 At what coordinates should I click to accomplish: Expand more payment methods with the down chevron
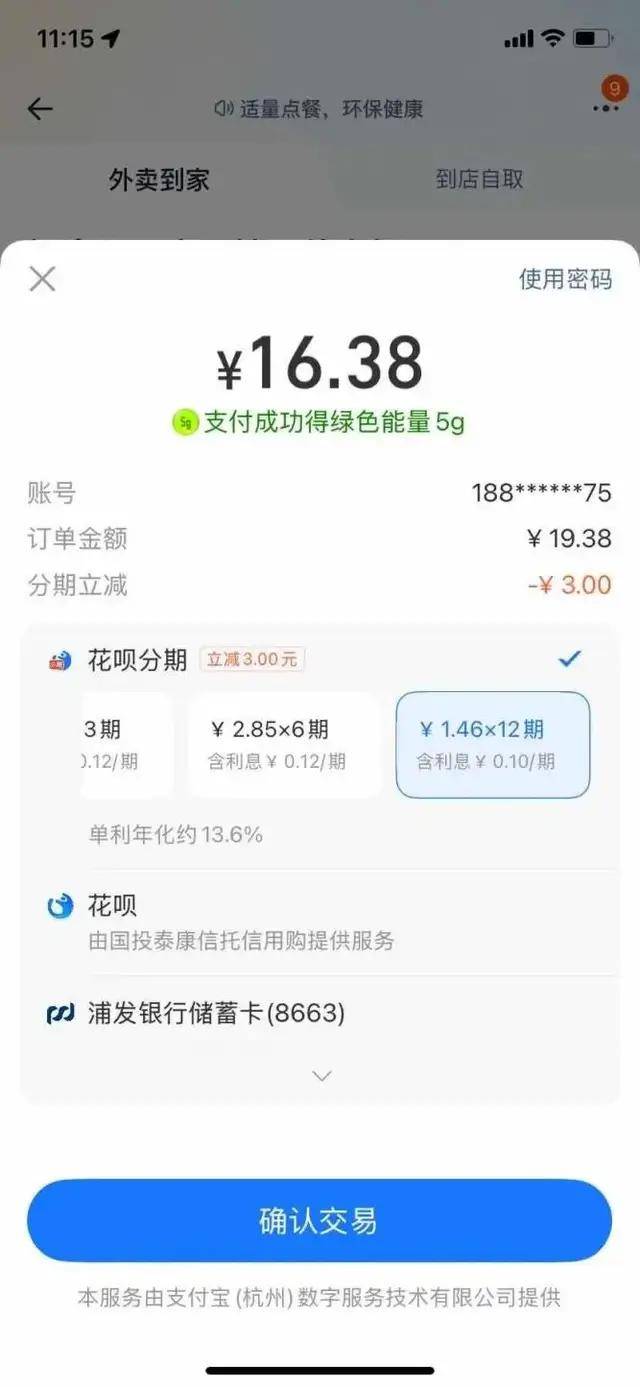pyautogui.click(x=321, y=1076)
